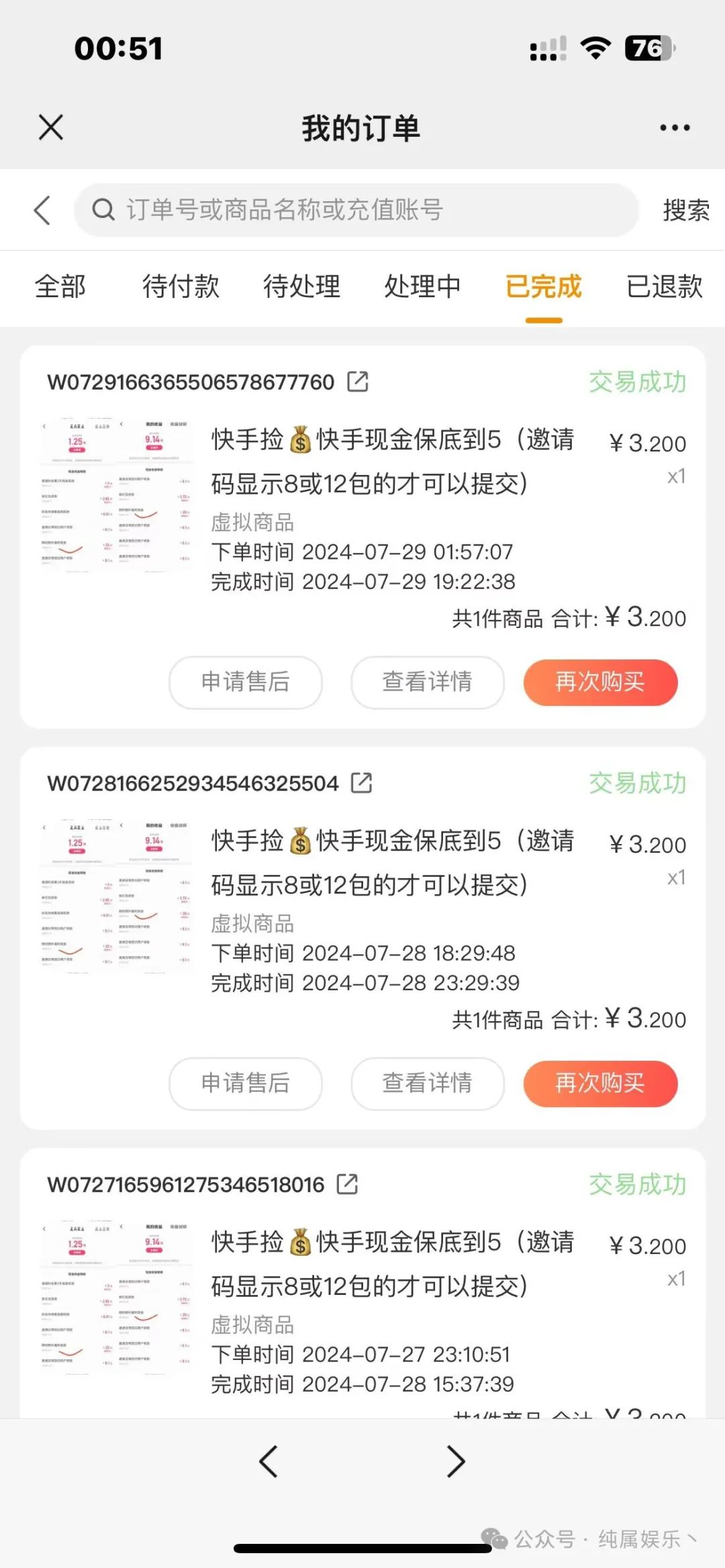This screenshot has width=725, height=1568.
Task: Switch to the 全部 tab
Action: tap(60, 286)
